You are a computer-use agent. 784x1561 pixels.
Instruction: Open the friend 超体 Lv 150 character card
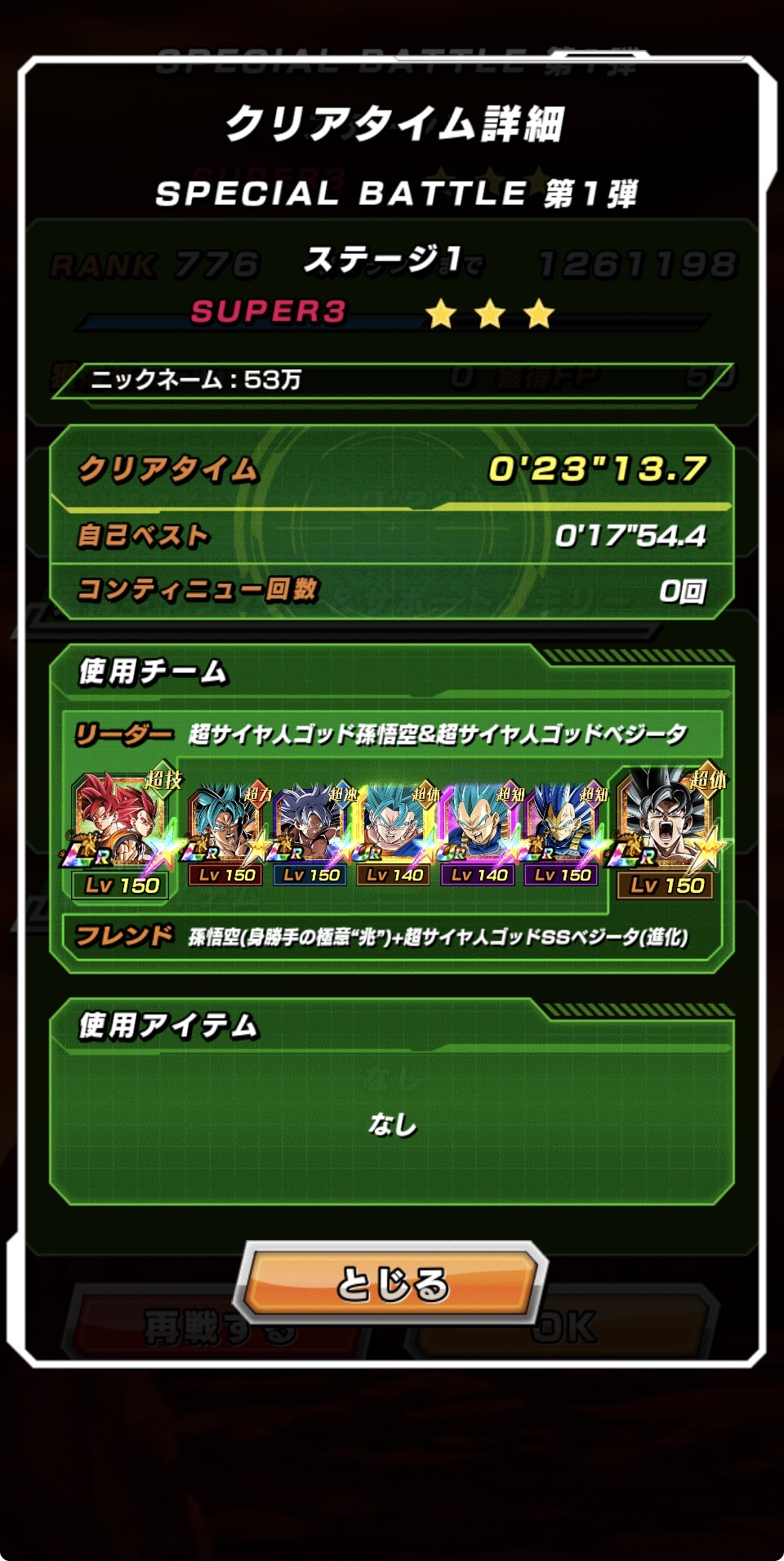click(666, 825)
